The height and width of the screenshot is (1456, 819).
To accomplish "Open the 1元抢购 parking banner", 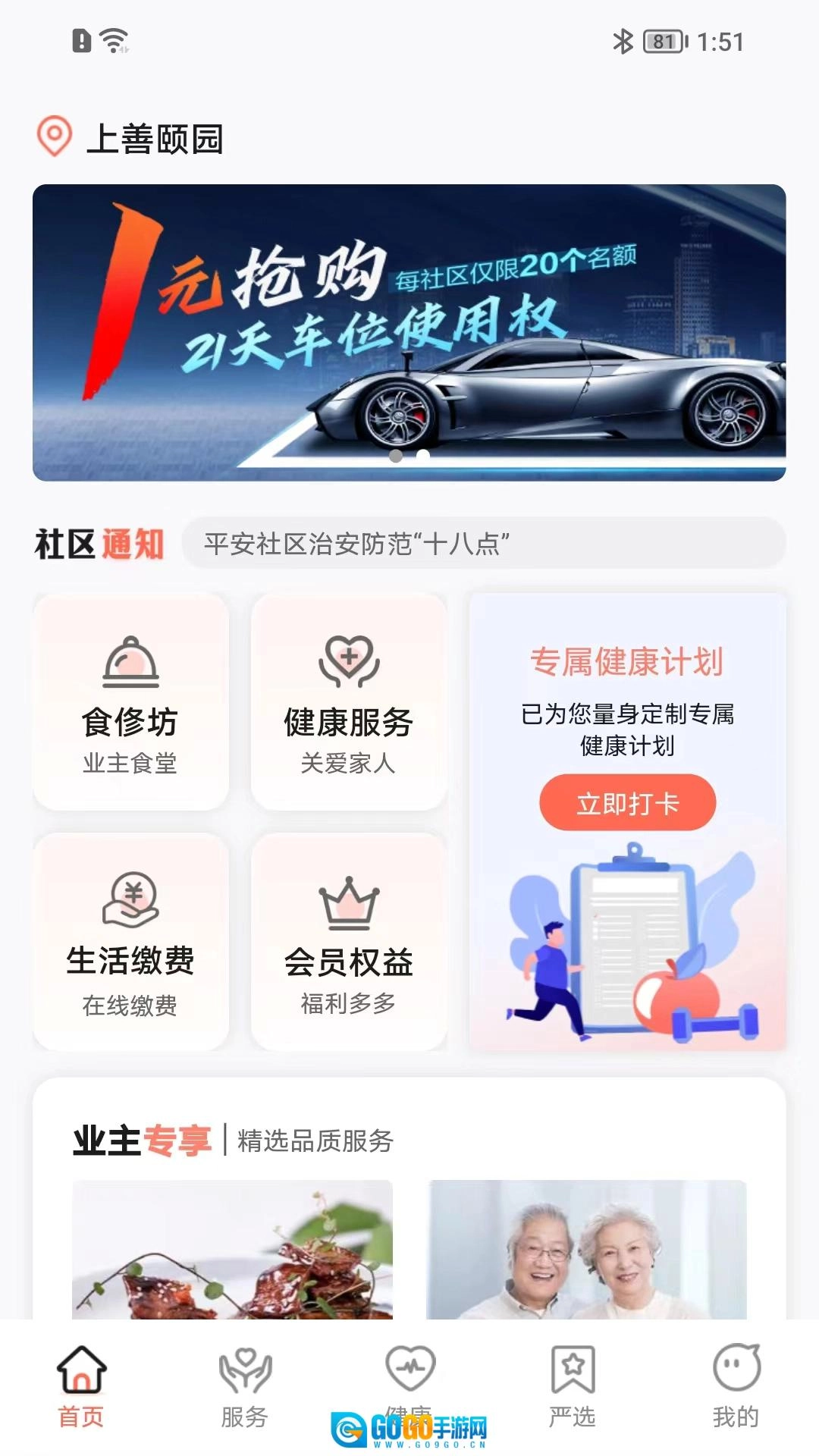I will coord(409,332).
